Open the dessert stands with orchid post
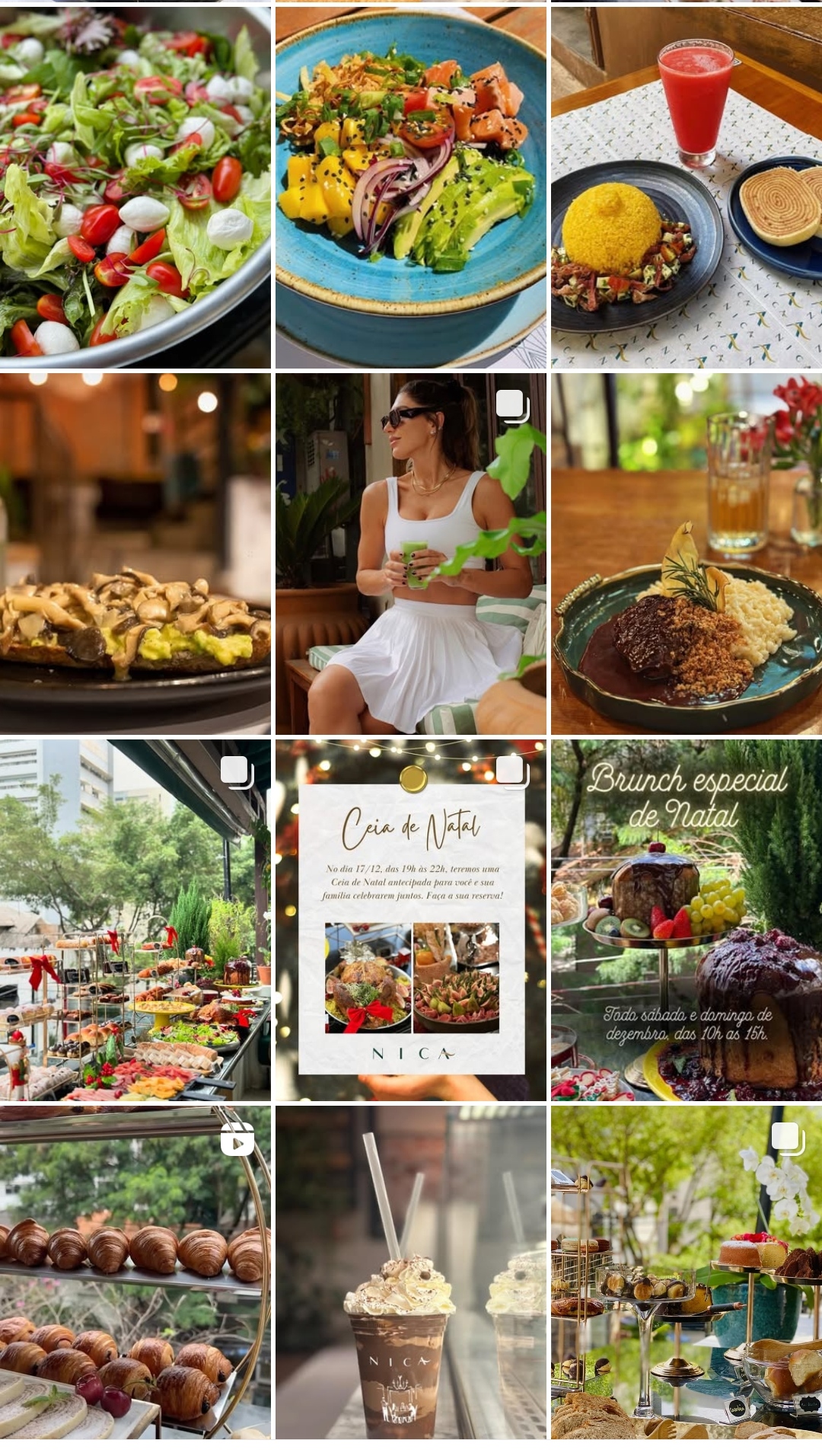 coord(687,1272)
